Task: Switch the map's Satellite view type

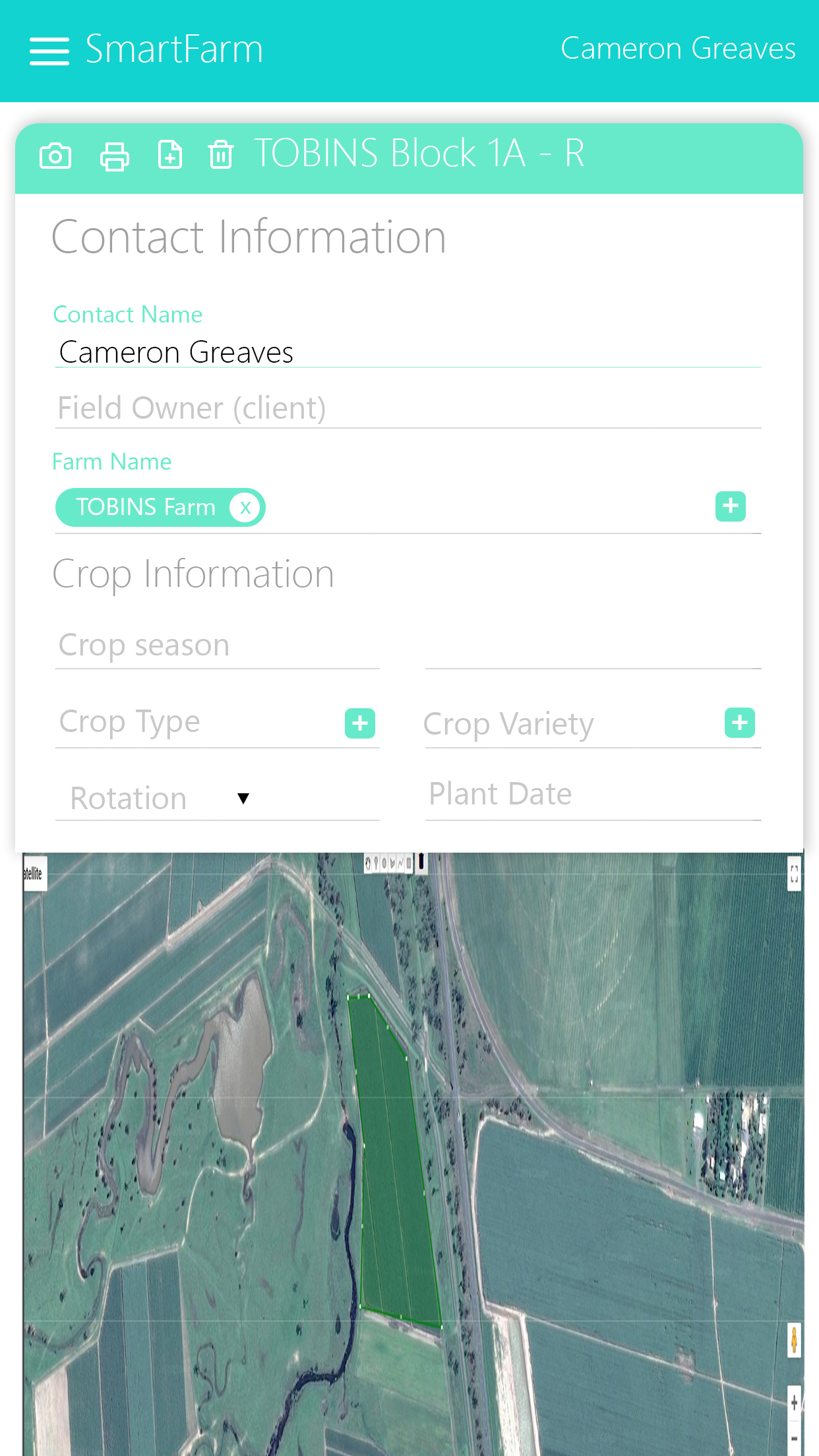Action: (x=34, y=874)
